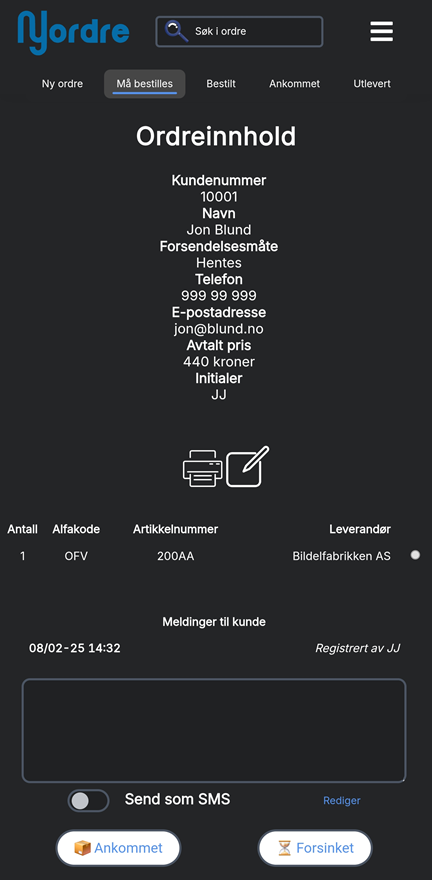The height and width of the screenshot is (880, 432).
Task: Mark the order as Forsinket
Action: tap(315, 848)
